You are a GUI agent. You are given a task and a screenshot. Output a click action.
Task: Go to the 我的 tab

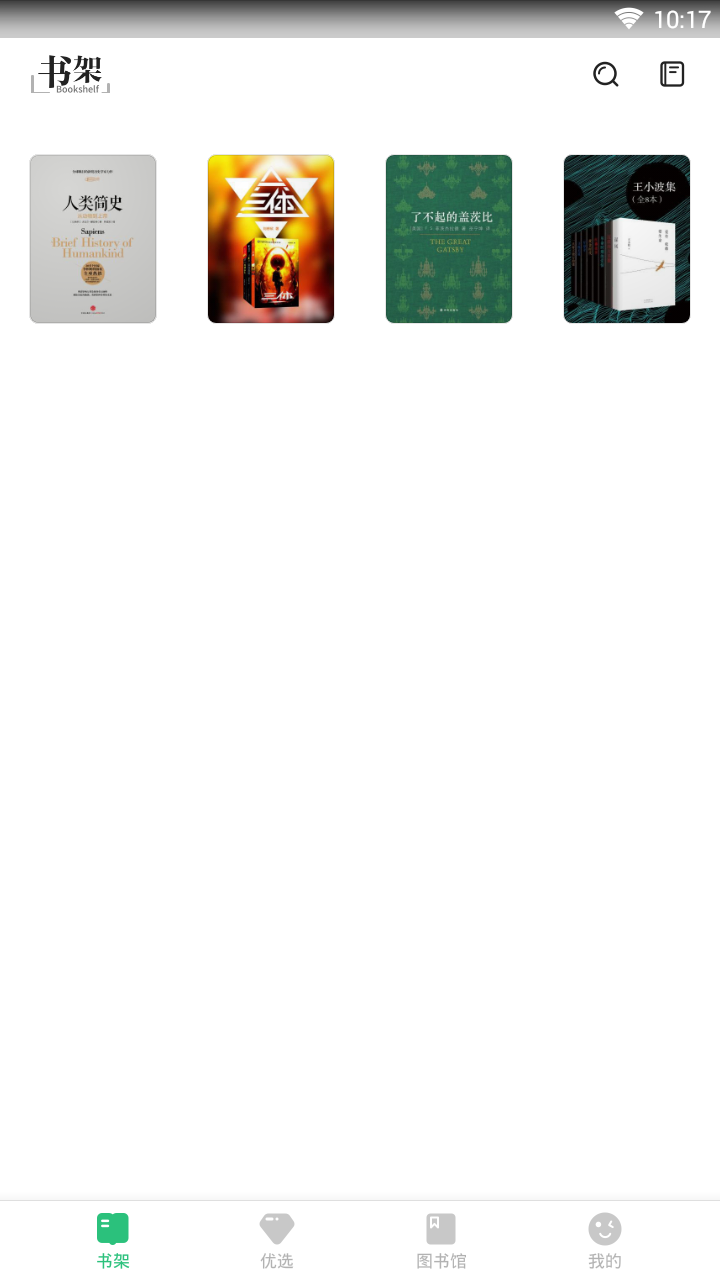[605, 1240]
